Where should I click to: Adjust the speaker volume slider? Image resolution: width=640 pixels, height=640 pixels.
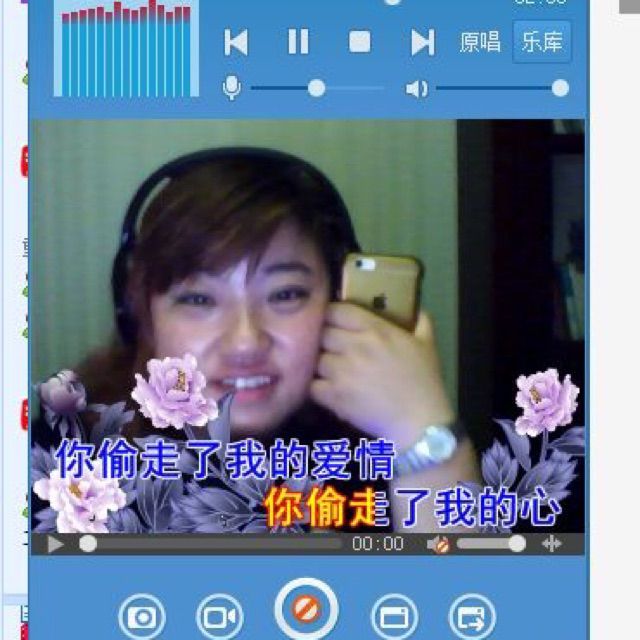click(559, 88)
